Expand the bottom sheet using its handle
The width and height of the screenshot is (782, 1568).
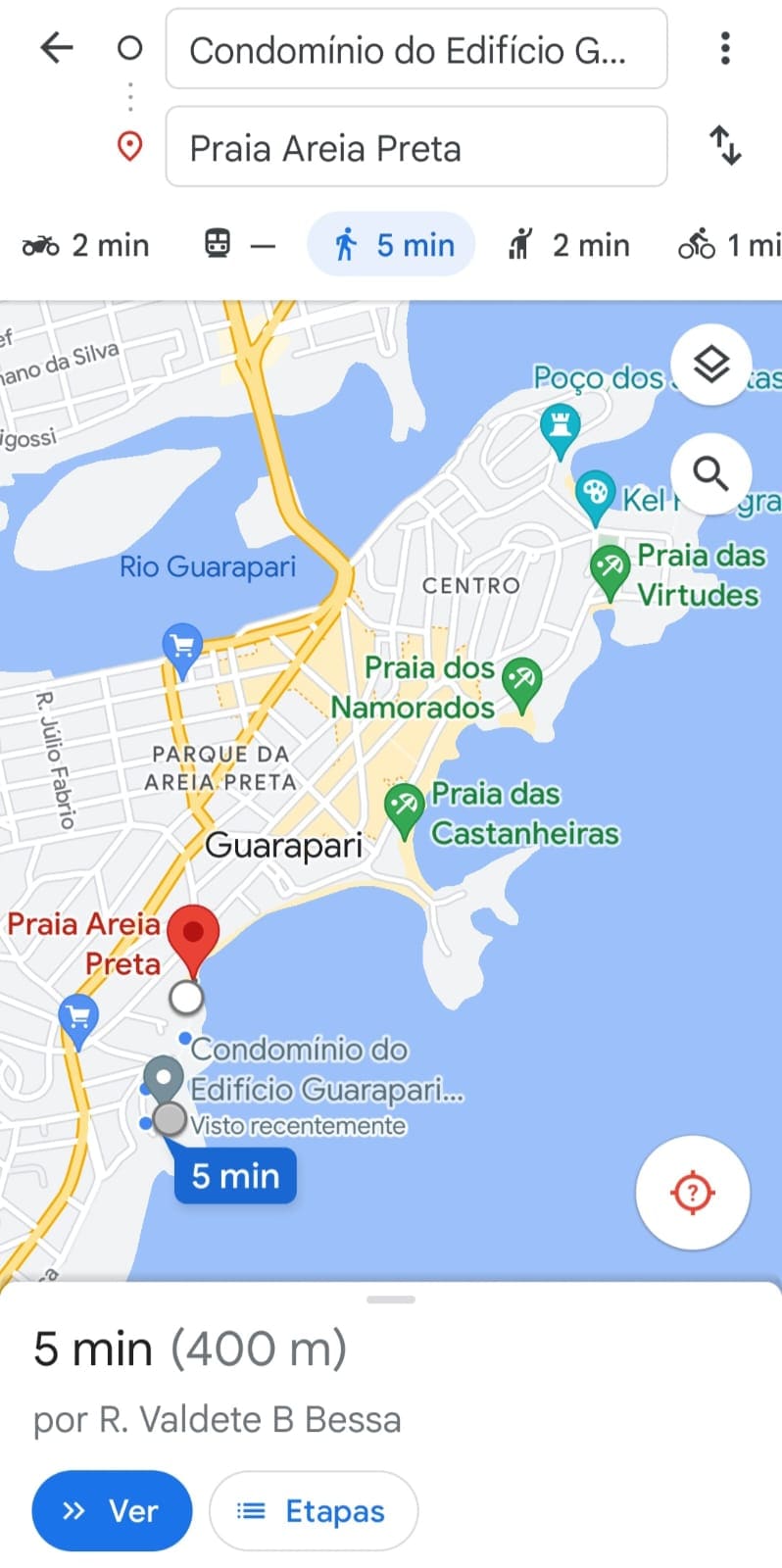pyautogui.click(x=391, y=1299)
